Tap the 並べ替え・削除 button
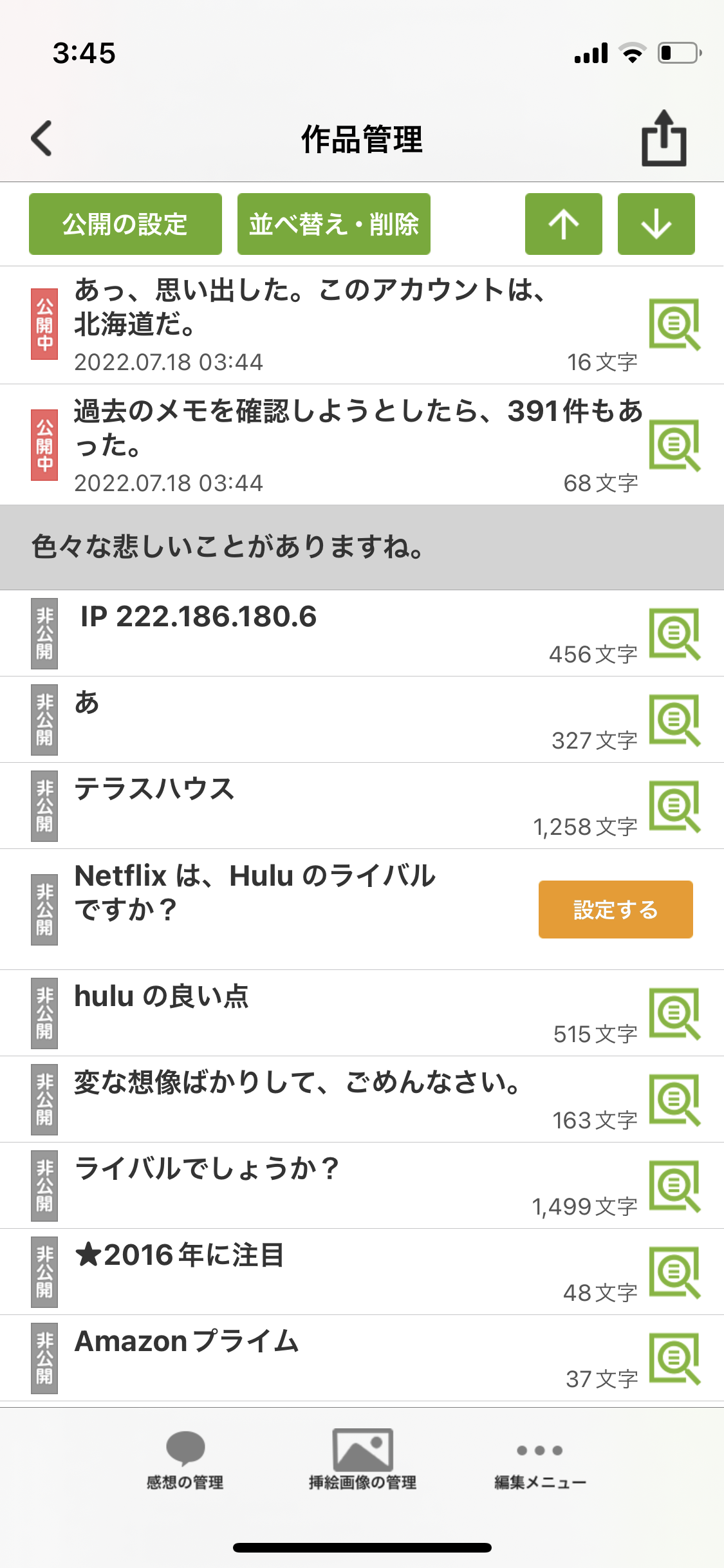 tap(333, 224)
